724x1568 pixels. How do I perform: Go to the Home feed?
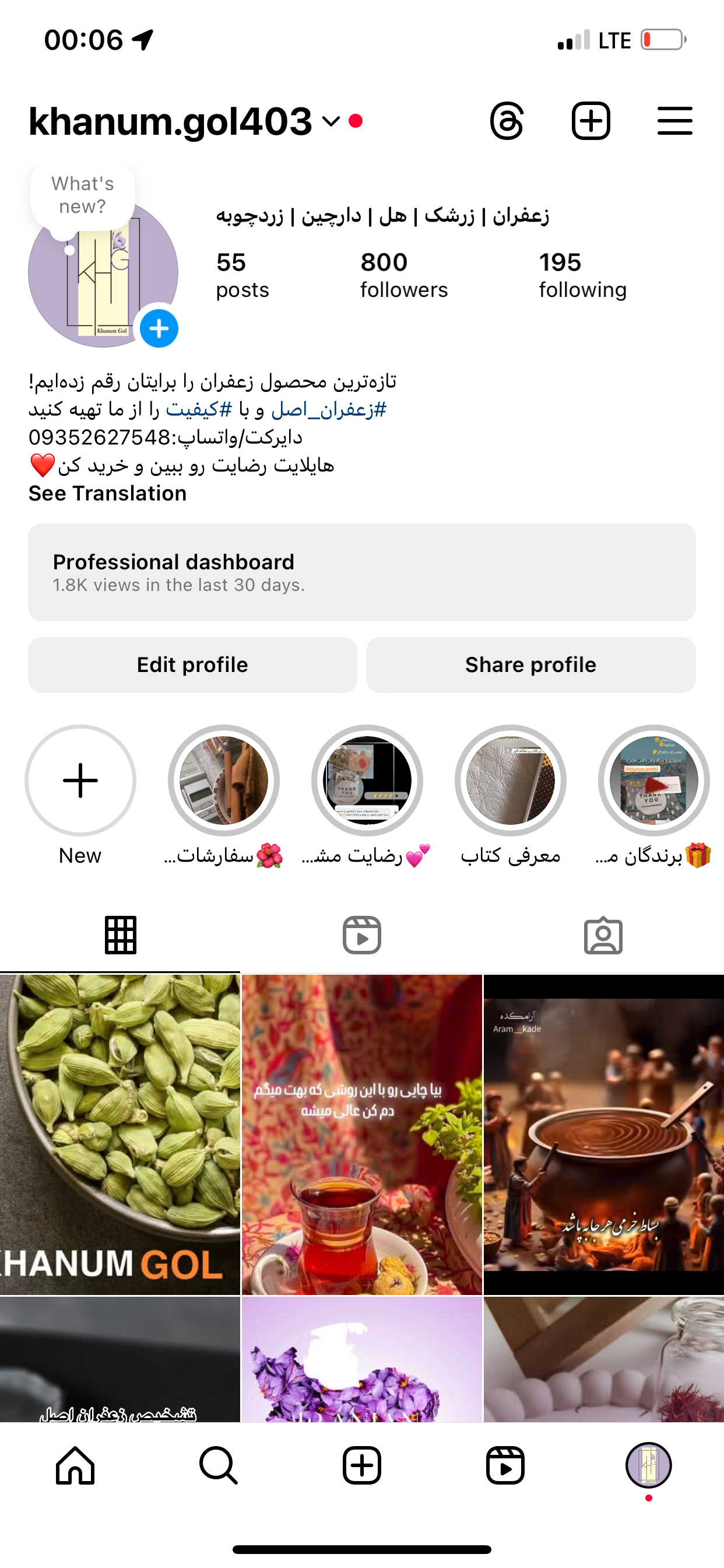click(75, 1466)
